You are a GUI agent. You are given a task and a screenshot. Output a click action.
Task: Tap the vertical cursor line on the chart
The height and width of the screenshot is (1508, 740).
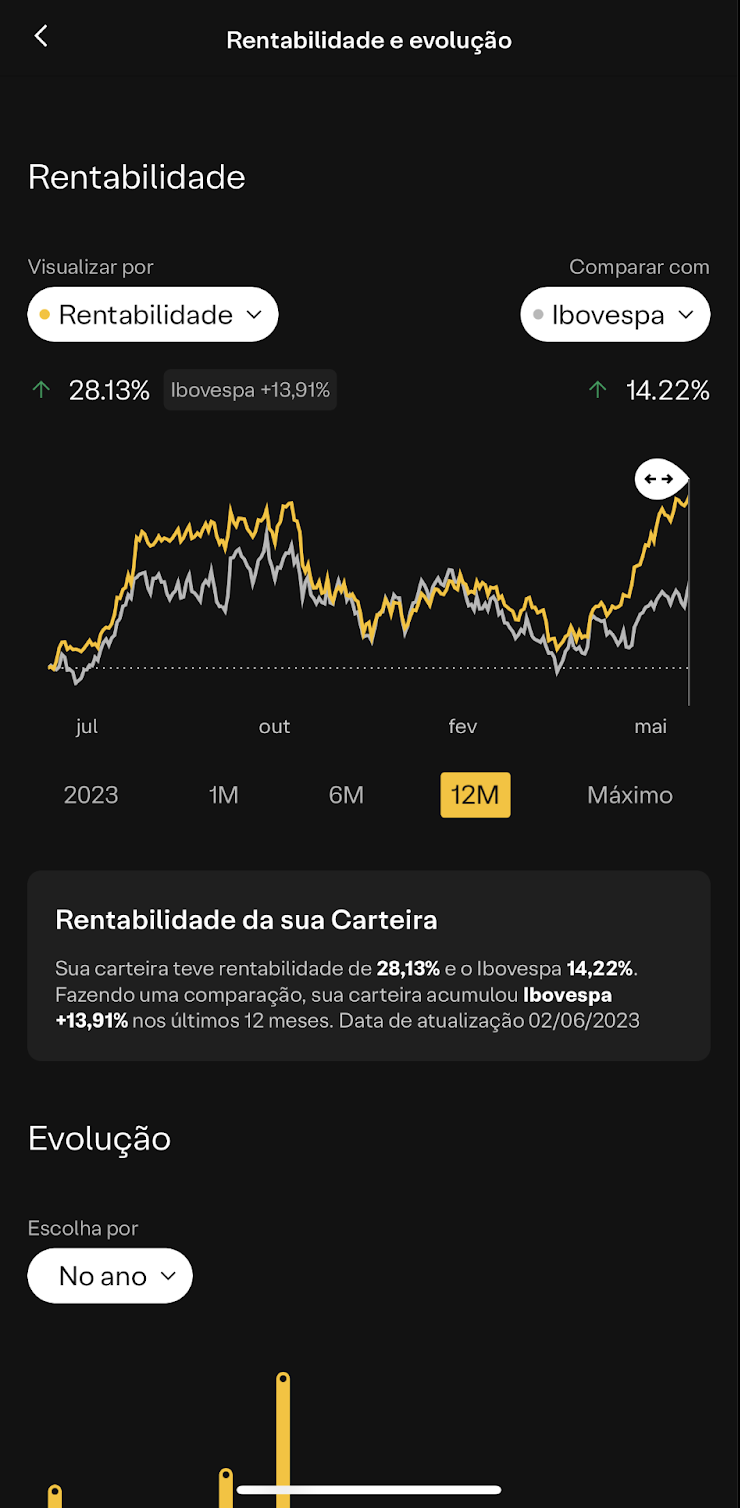pos(689,590)
